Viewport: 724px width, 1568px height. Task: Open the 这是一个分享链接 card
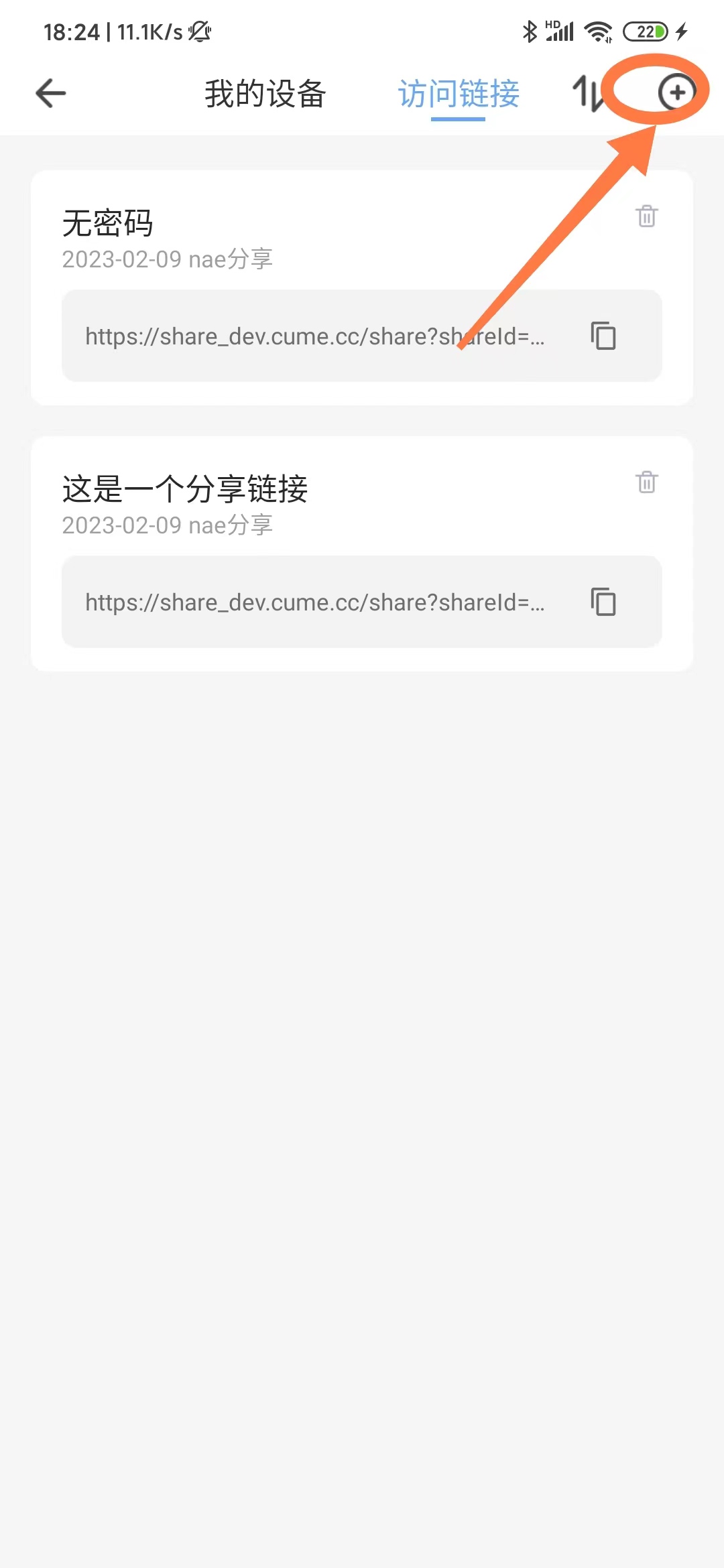click(362, 553)
